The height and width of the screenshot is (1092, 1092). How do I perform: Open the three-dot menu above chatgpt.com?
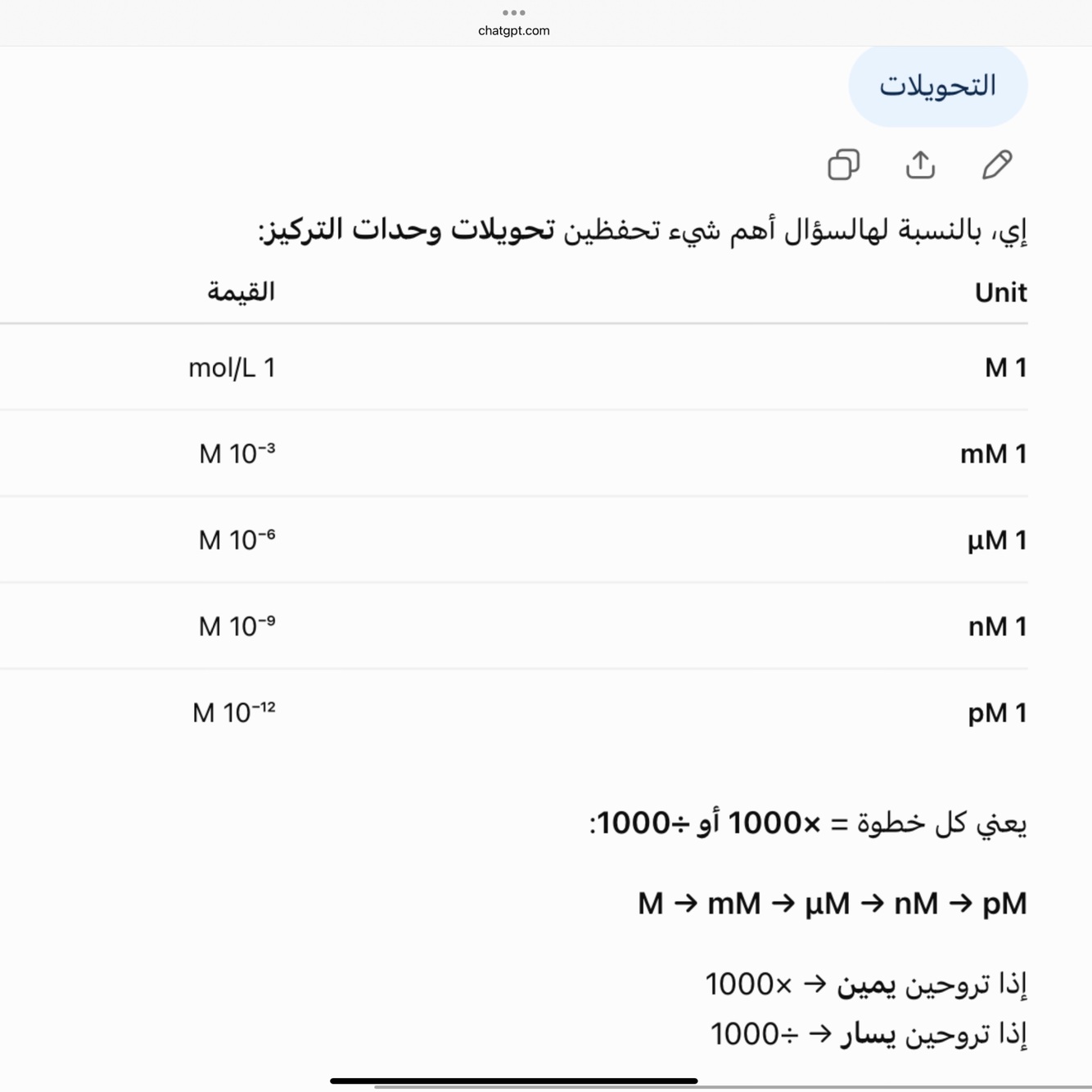pos(514,12)
